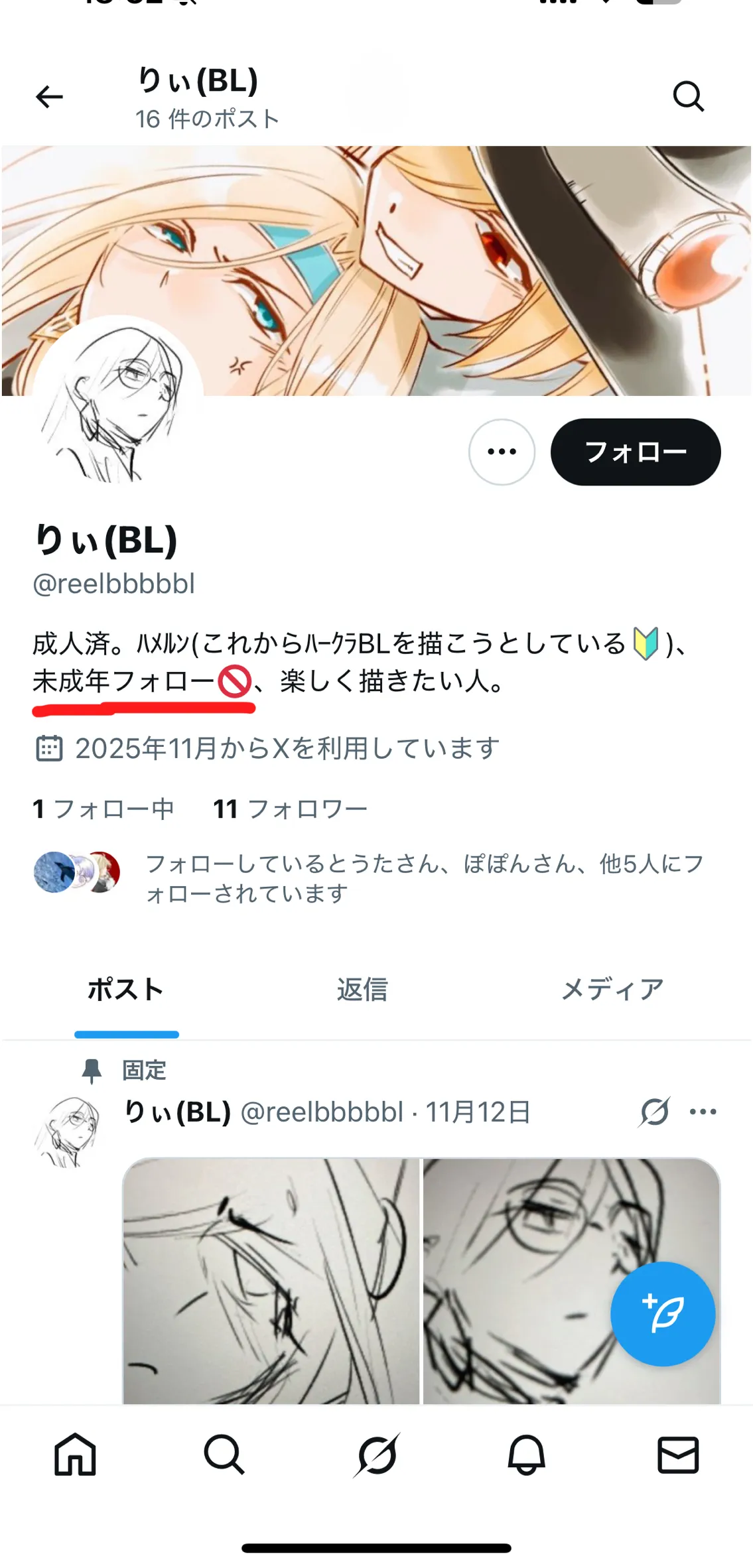Follow りぃ(BL) with フォロー button

coord(635,452)
